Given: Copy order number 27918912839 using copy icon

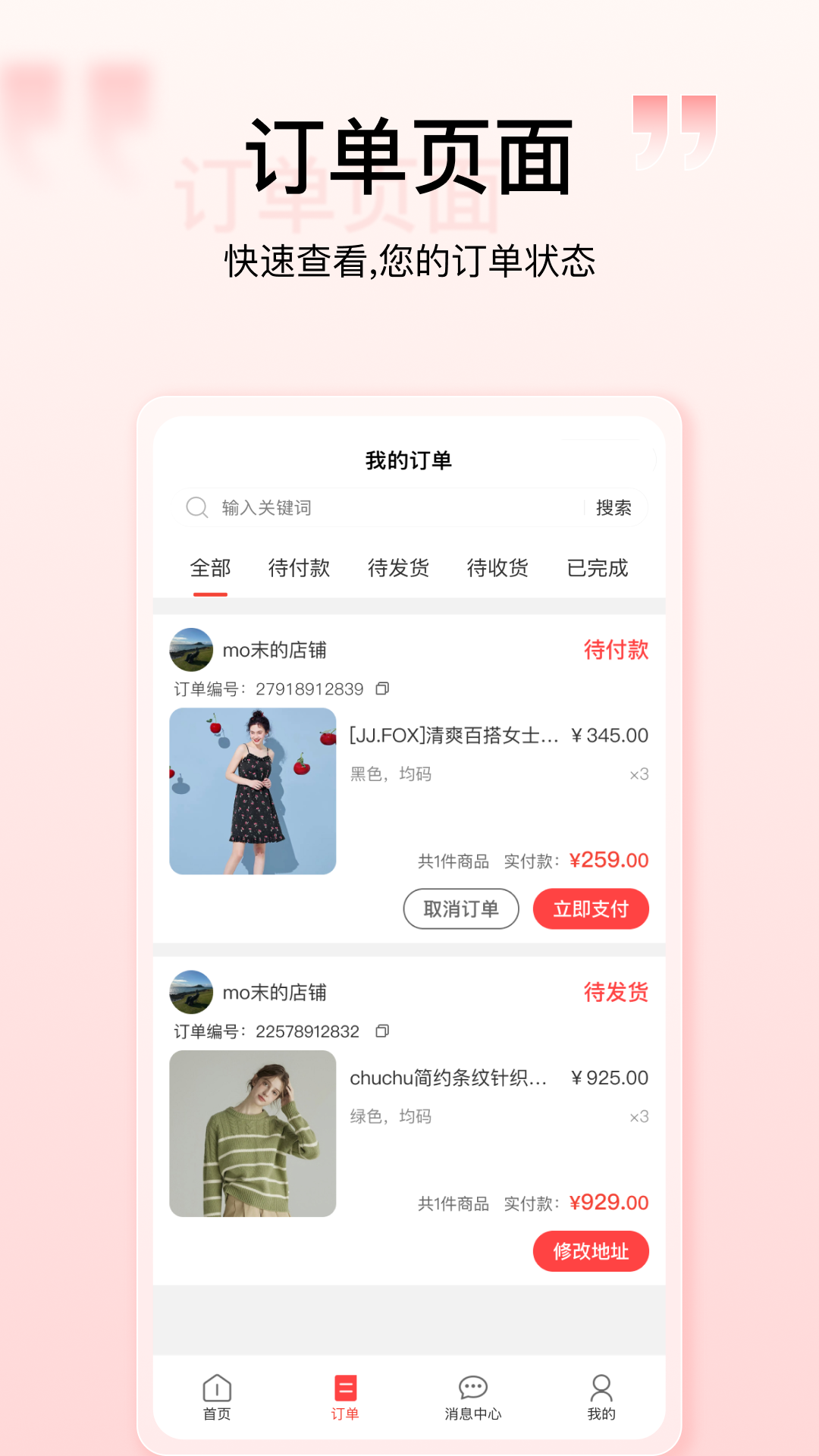Looking at the screenshot, I should pyautogui.click(x=383, y=688).
